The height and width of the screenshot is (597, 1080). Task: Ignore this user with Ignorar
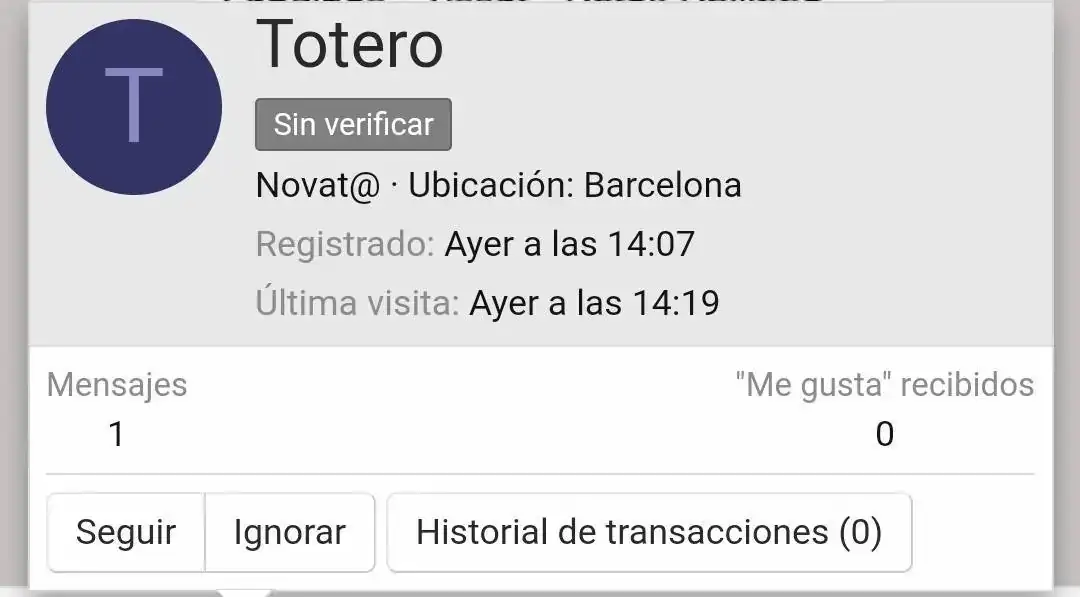pyautogui.click(x=290, y=532)
